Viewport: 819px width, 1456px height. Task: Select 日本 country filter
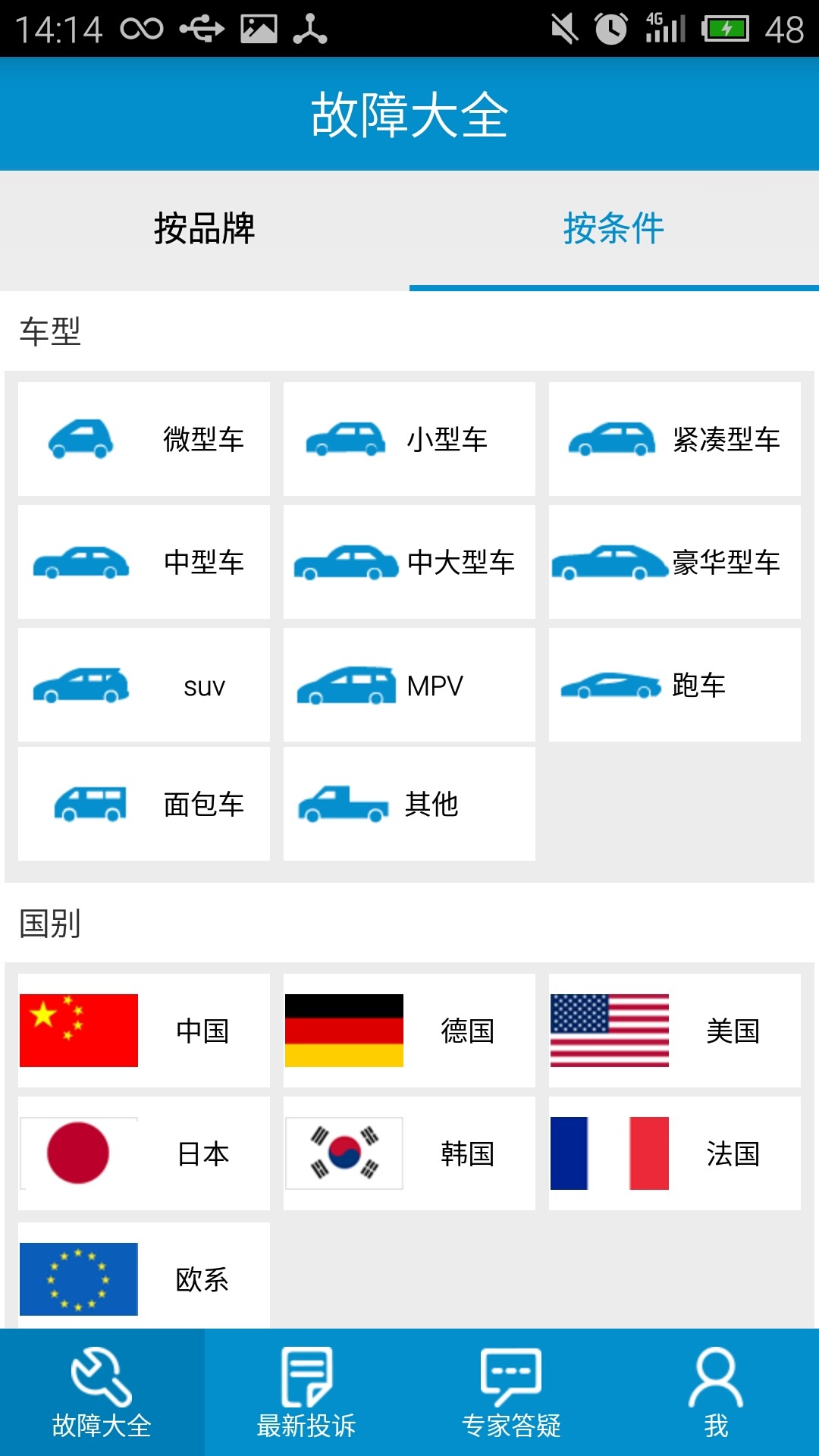tap(144, 1153)
